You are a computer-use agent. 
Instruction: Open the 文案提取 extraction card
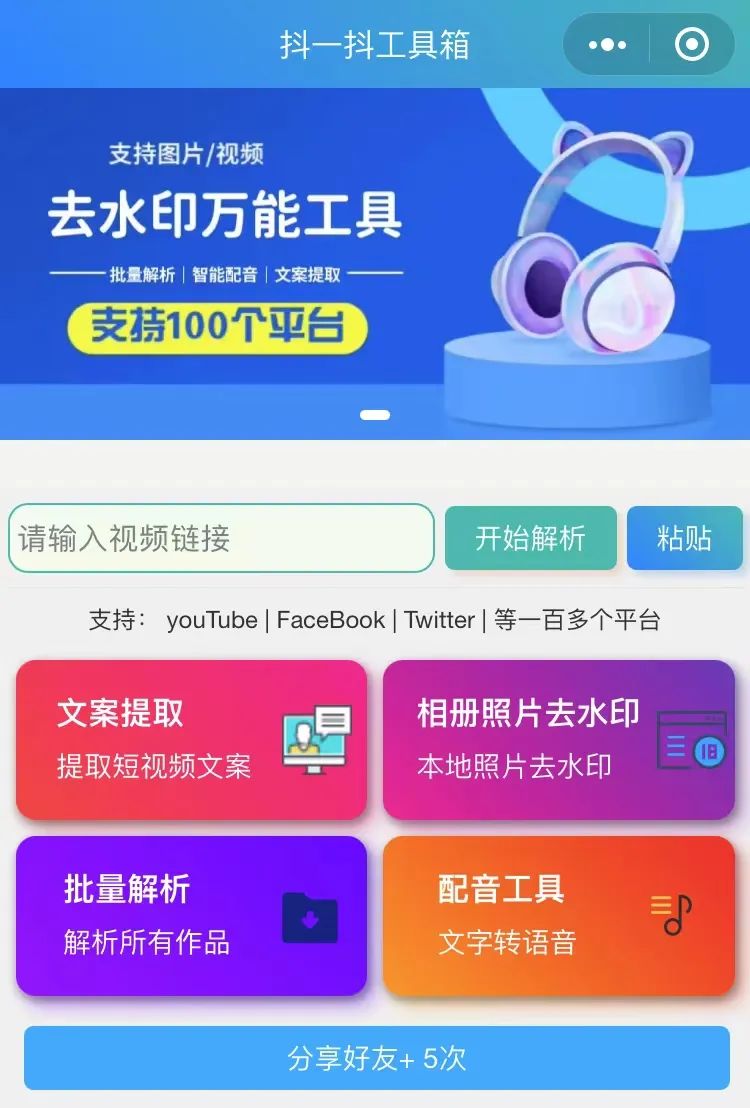(190, 738)
